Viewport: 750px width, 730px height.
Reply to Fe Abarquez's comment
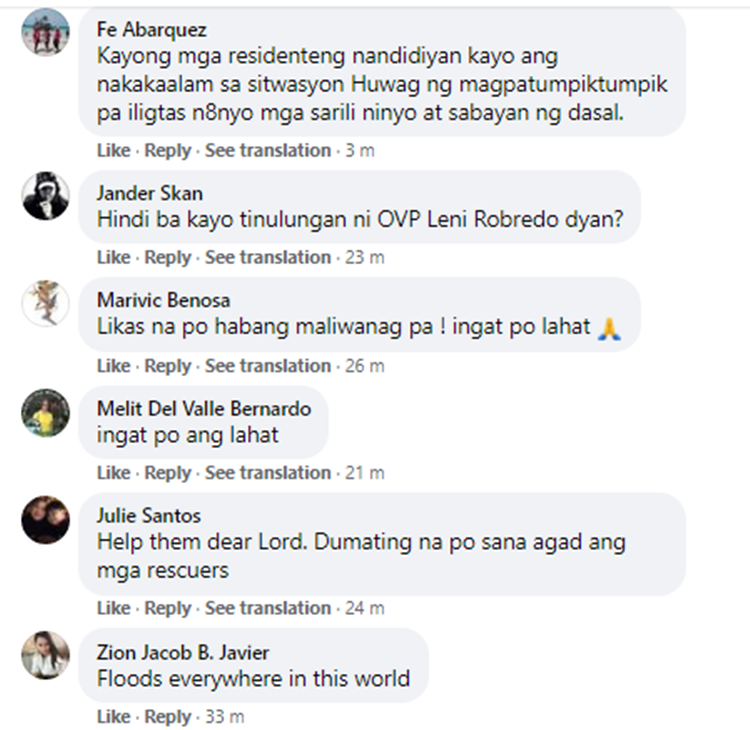tap(167, 151)
